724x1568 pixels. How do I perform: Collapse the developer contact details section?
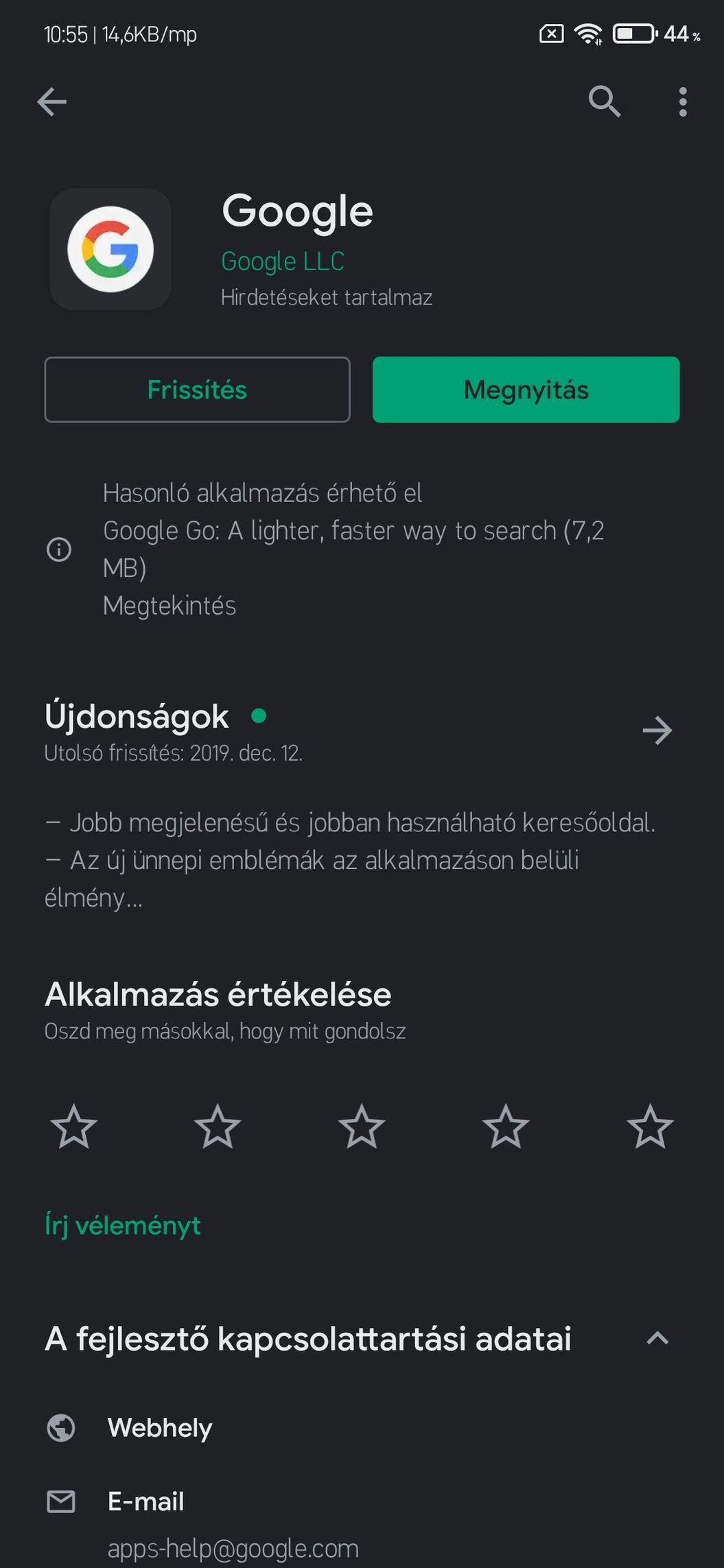coord(657,1338)
